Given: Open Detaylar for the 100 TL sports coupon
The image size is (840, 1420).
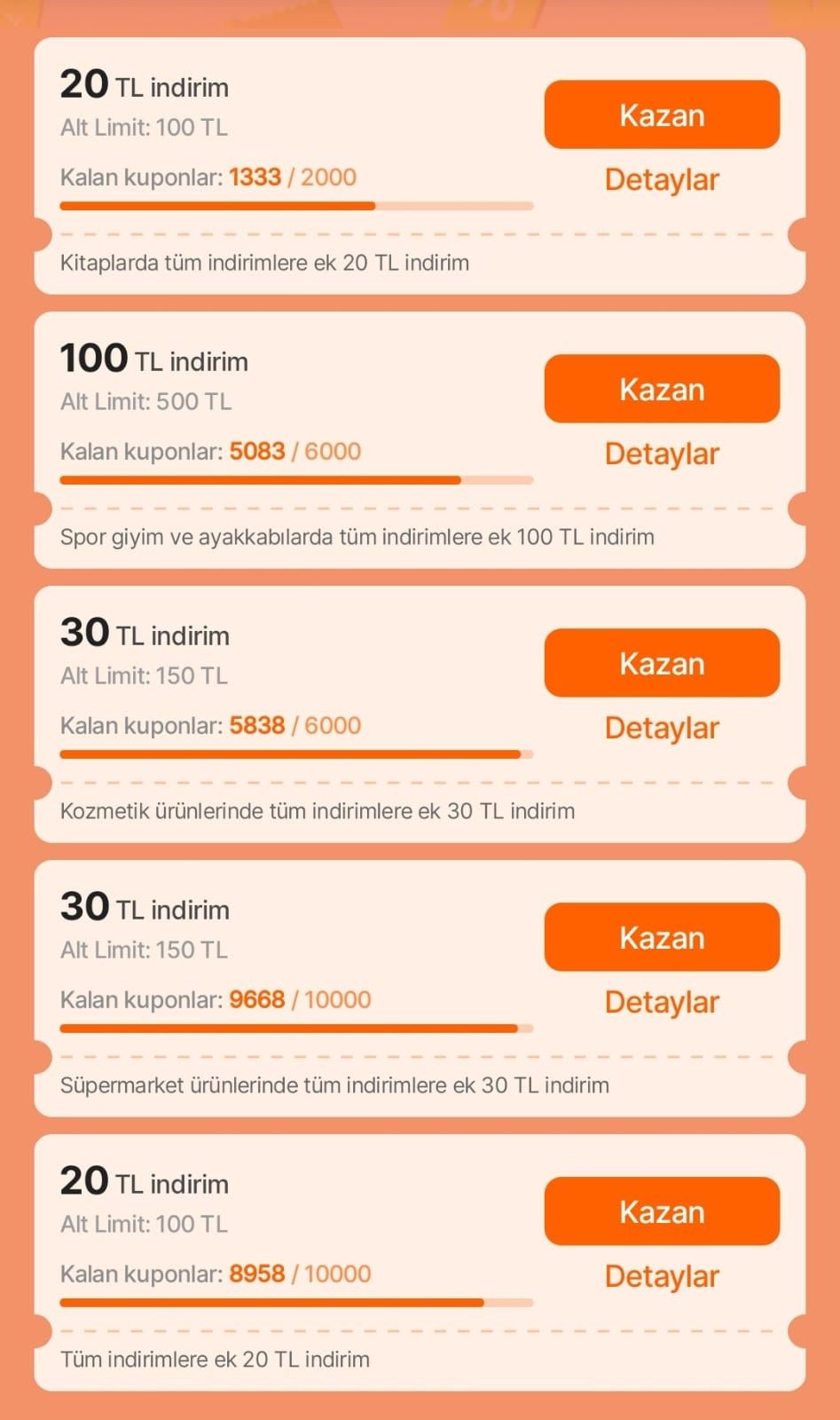Looking at the screenshot, I should point(661,454).
